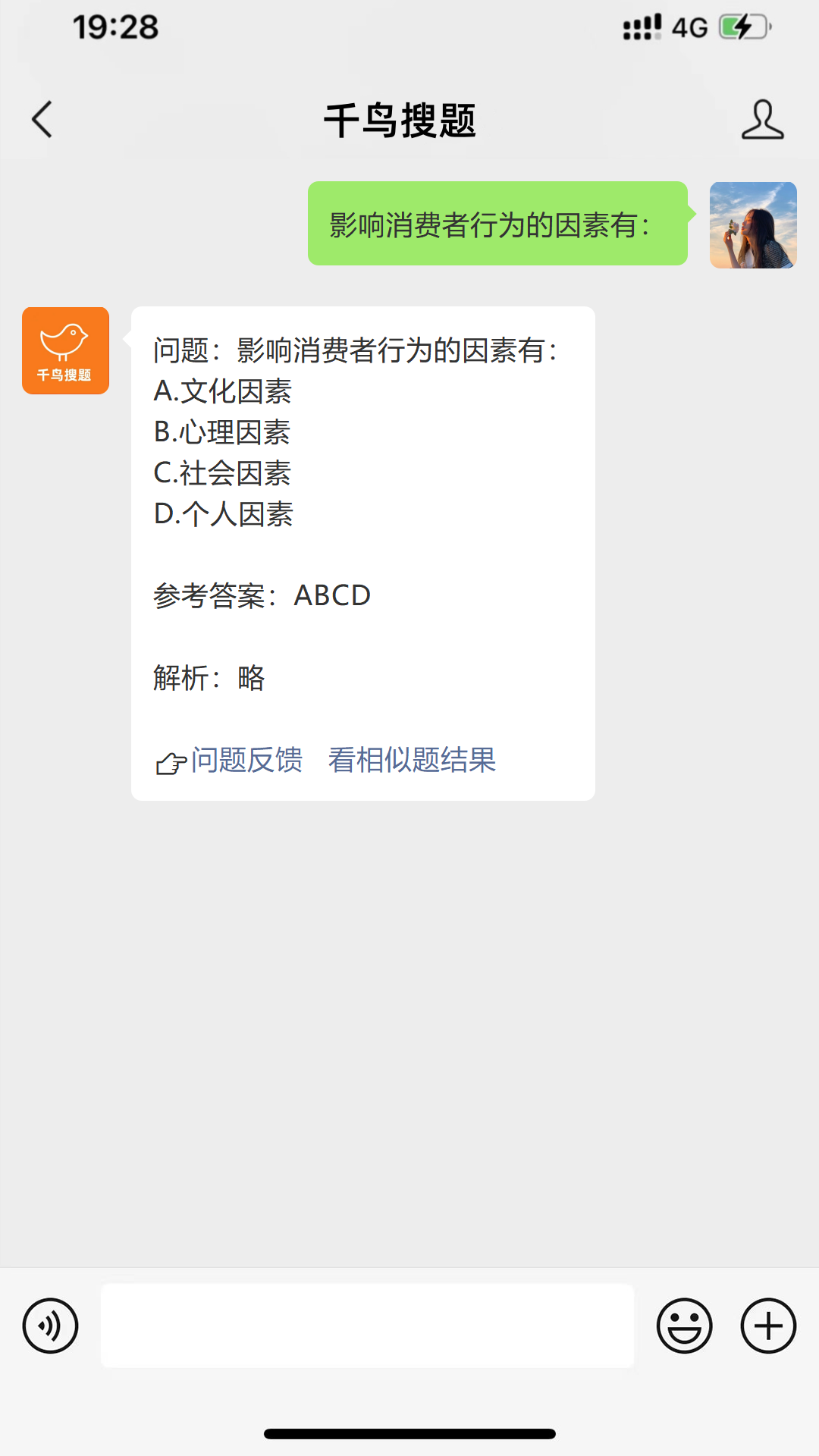Tap the 问题反馈 feedback link
This screenshot has width=819, height=1456.
pos(246,760)
